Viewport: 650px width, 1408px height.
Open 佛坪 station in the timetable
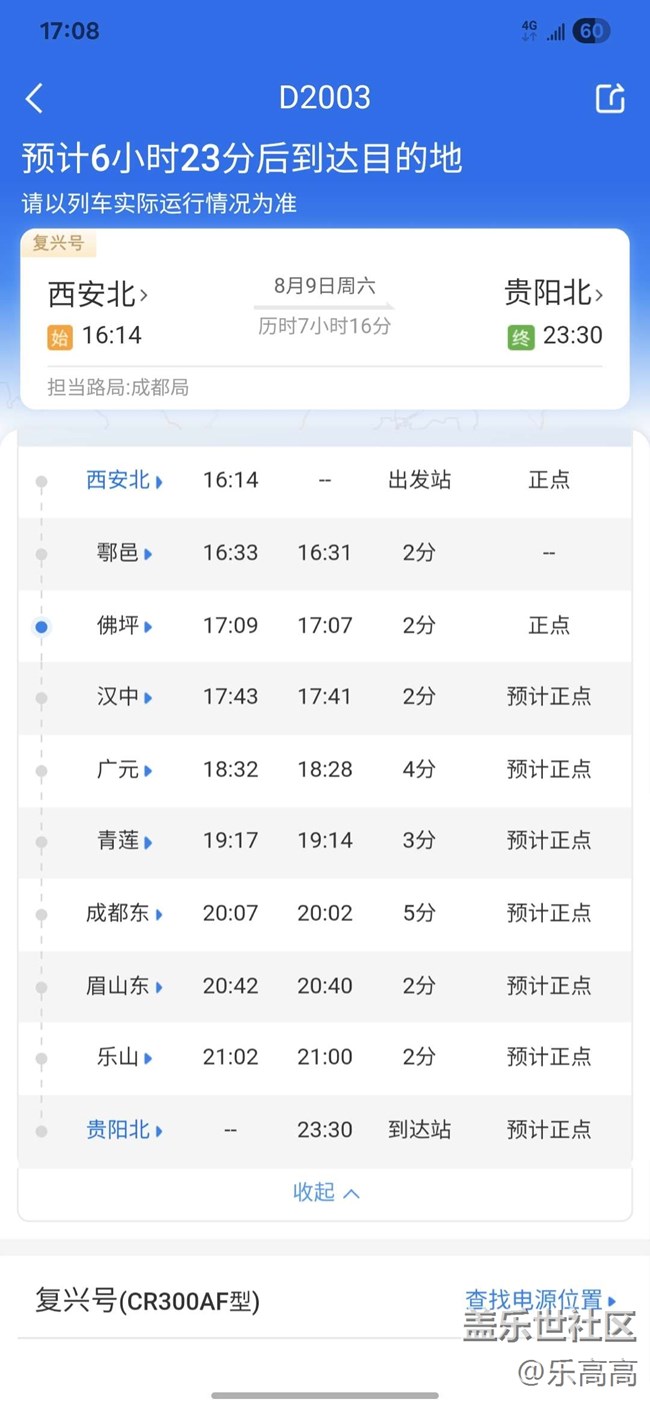[x=125, y=626]
